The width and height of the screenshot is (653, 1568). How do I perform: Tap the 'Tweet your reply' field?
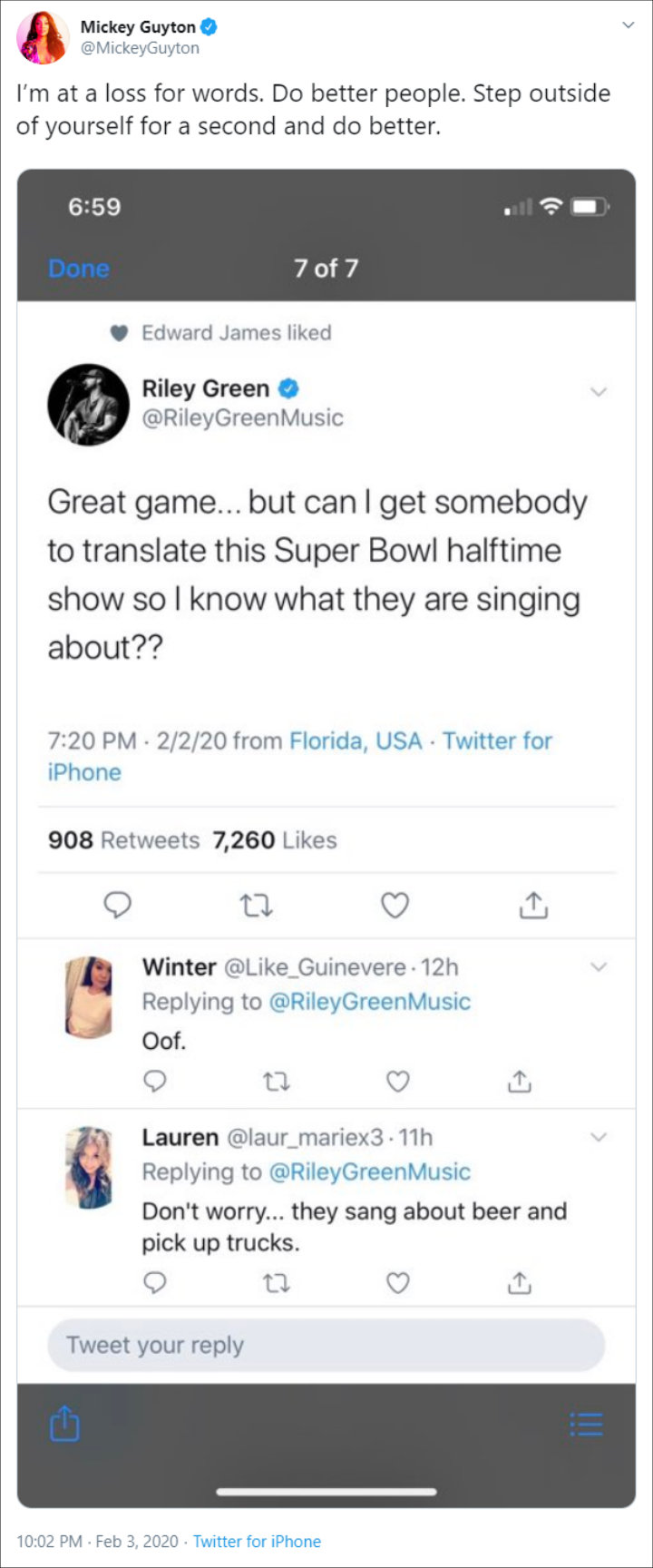[x=326, y=1345]
